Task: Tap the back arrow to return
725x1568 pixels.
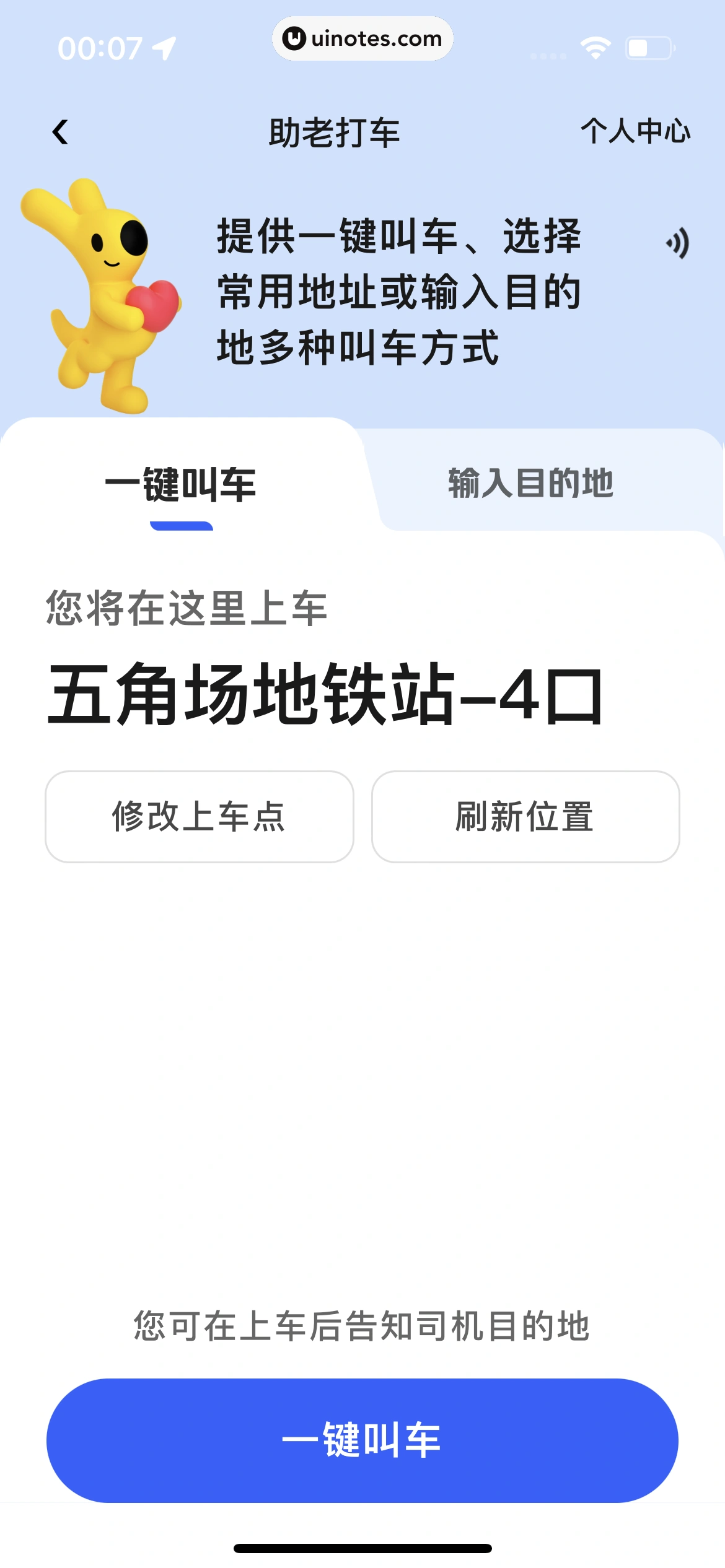Action: point(60,132)
